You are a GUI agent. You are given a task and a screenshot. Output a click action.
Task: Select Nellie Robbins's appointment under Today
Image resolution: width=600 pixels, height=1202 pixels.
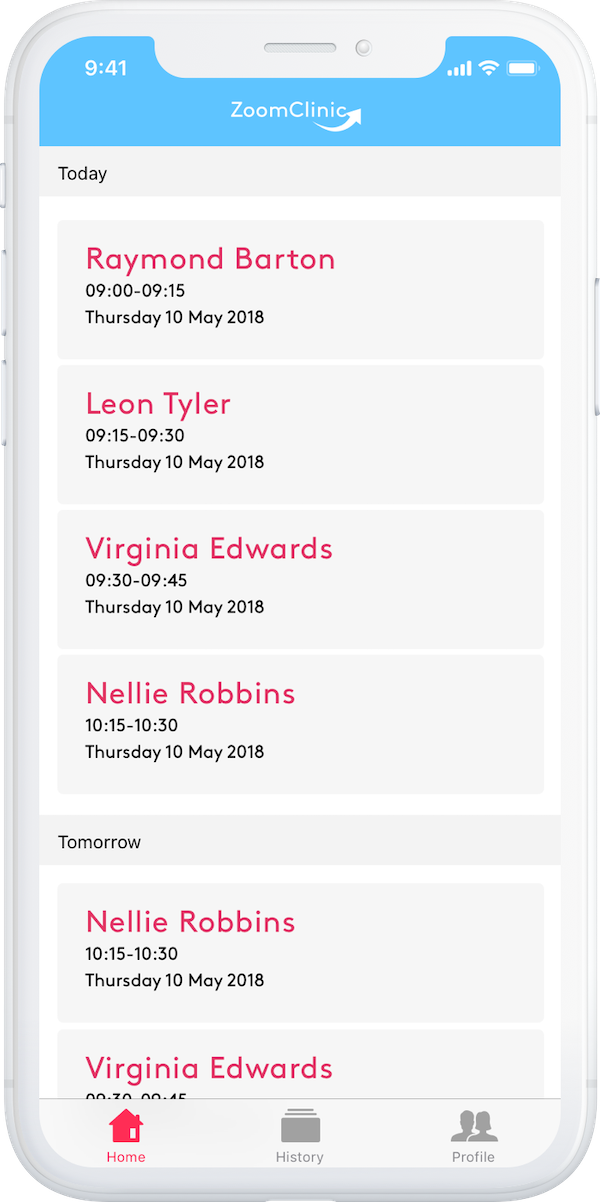tap(300, 724)
